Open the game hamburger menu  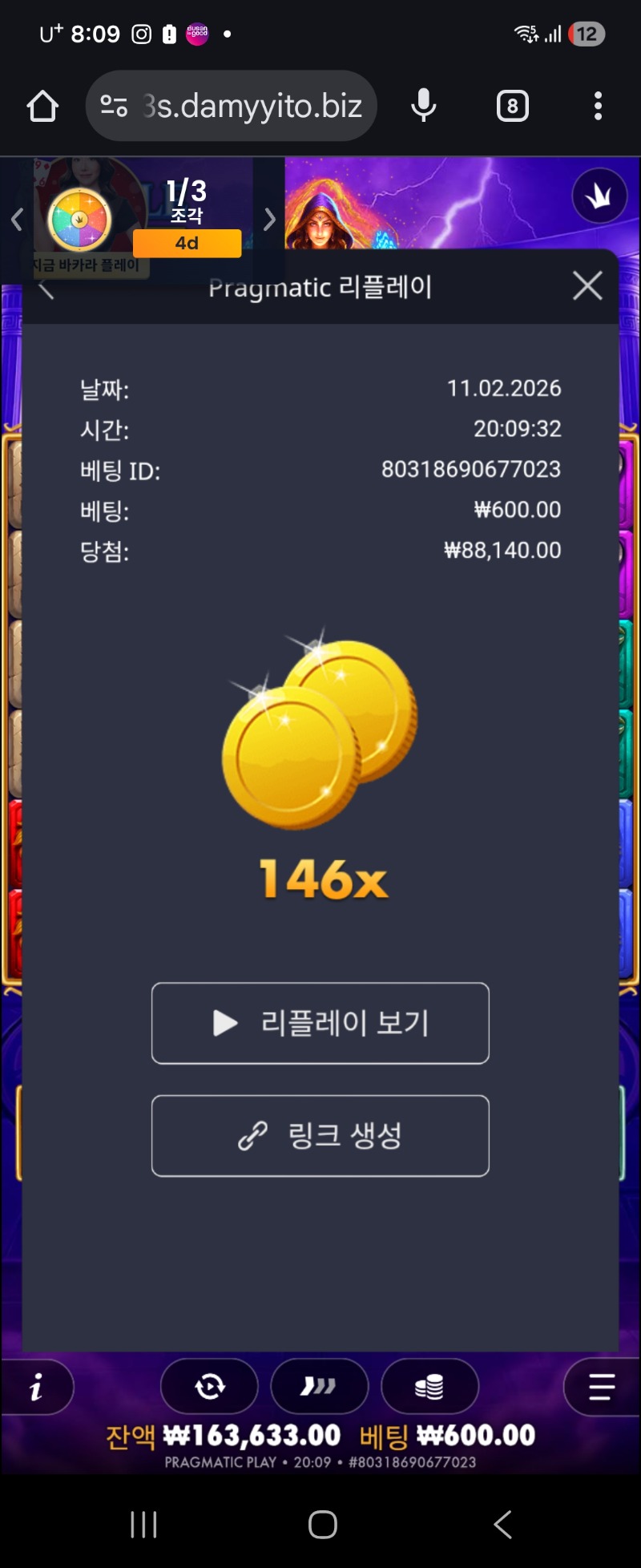coord(601,1386)
